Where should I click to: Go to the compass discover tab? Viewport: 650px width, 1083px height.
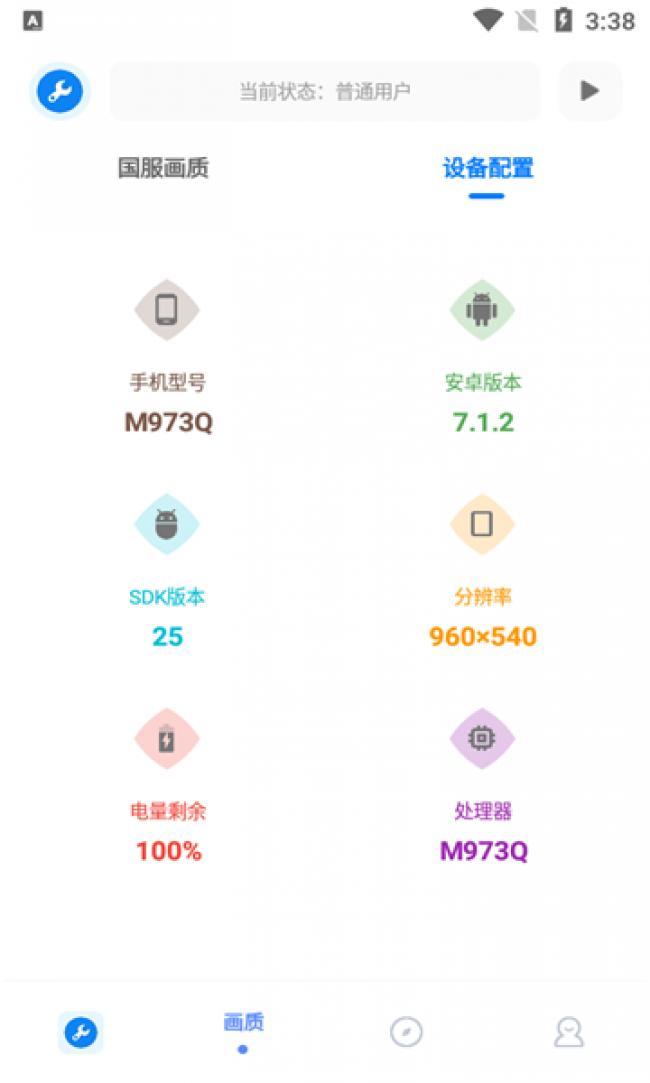[406, 1032]
